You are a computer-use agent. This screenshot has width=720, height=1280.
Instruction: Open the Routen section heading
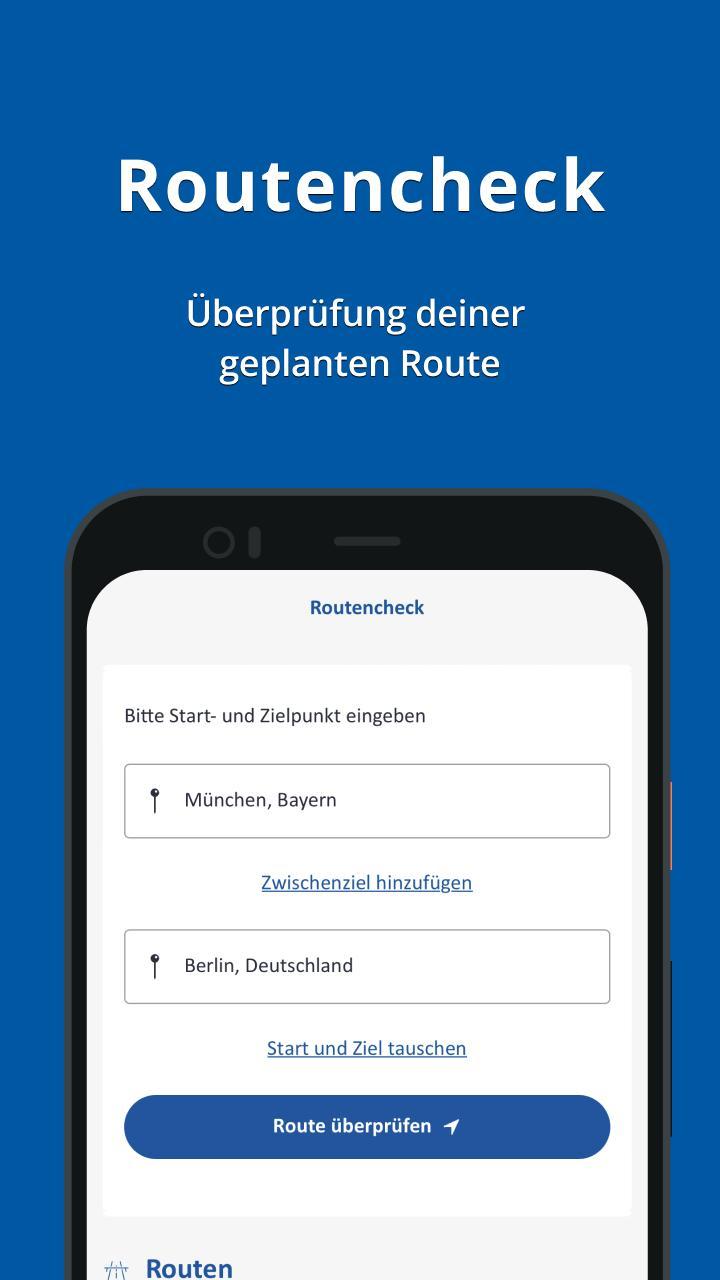tap(189, 1266)
